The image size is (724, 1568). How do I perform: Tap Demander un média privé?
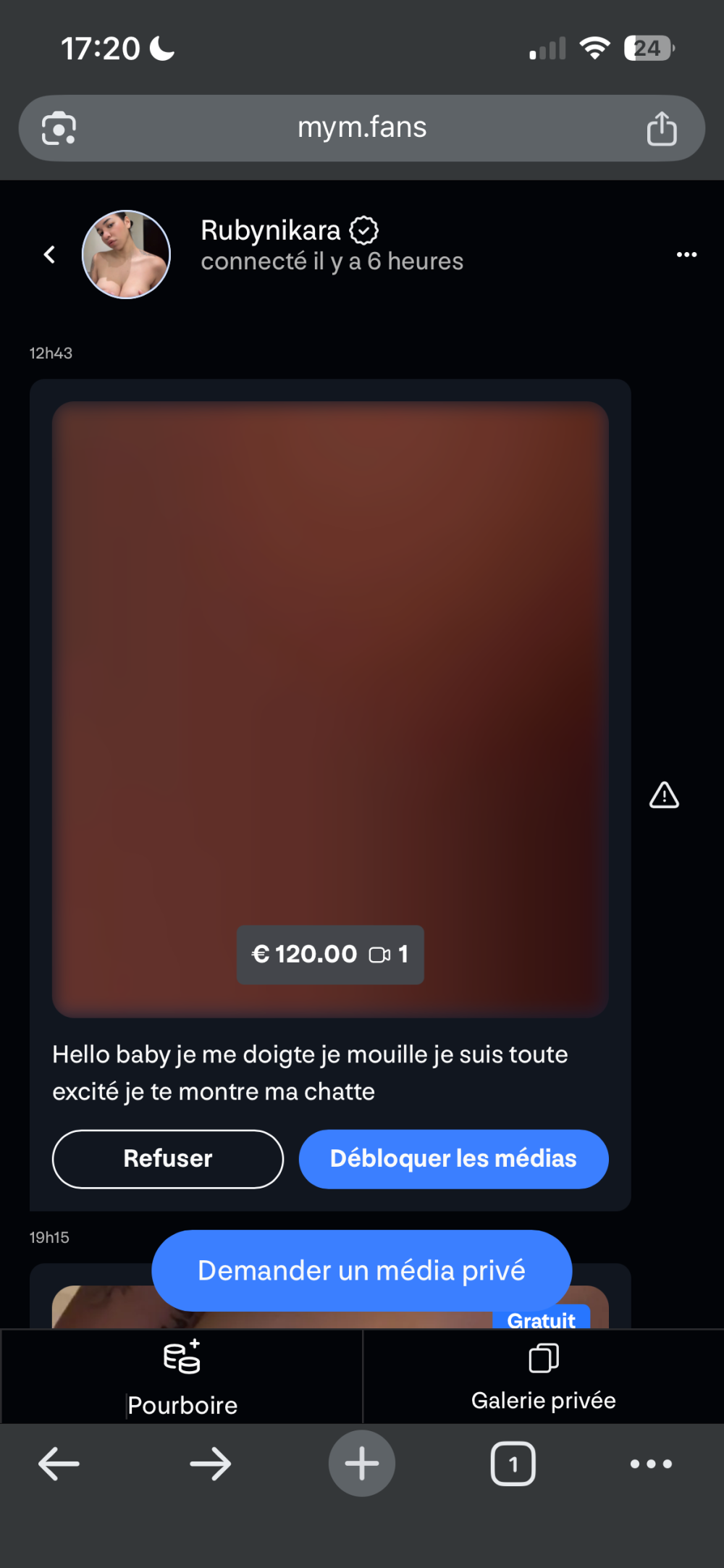[x=361, y=1270]
